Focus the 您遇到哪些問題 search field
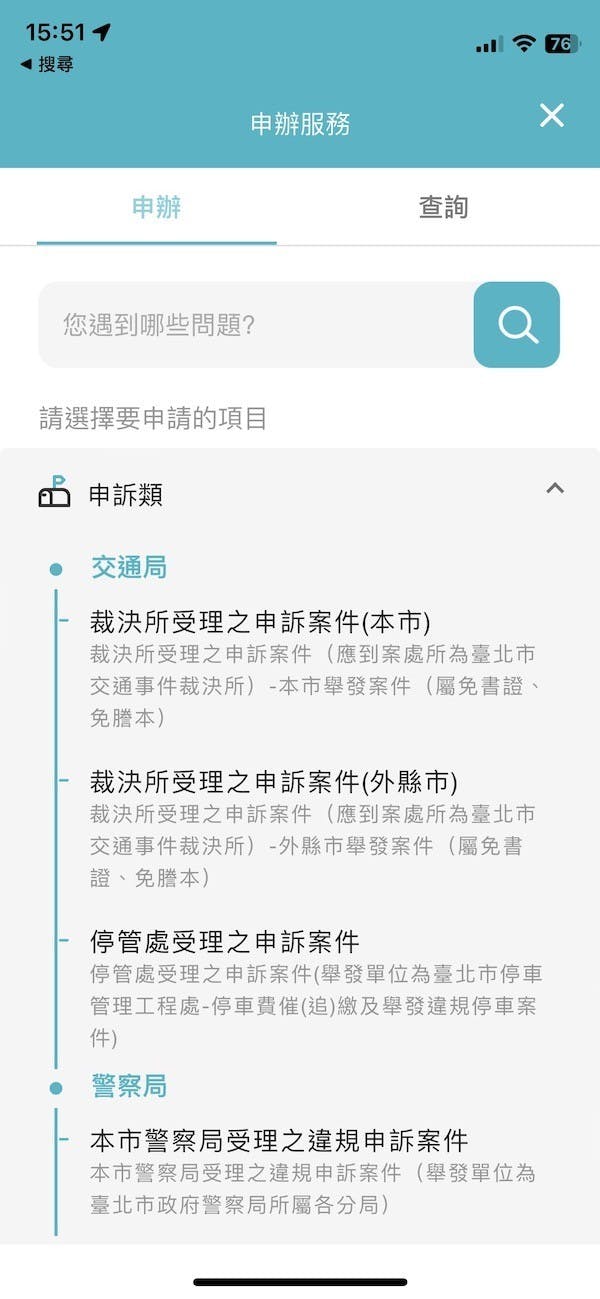Image resolution: width=600 pixels, height=1299 pixels. pyautogui.click(x=255, y=325)
